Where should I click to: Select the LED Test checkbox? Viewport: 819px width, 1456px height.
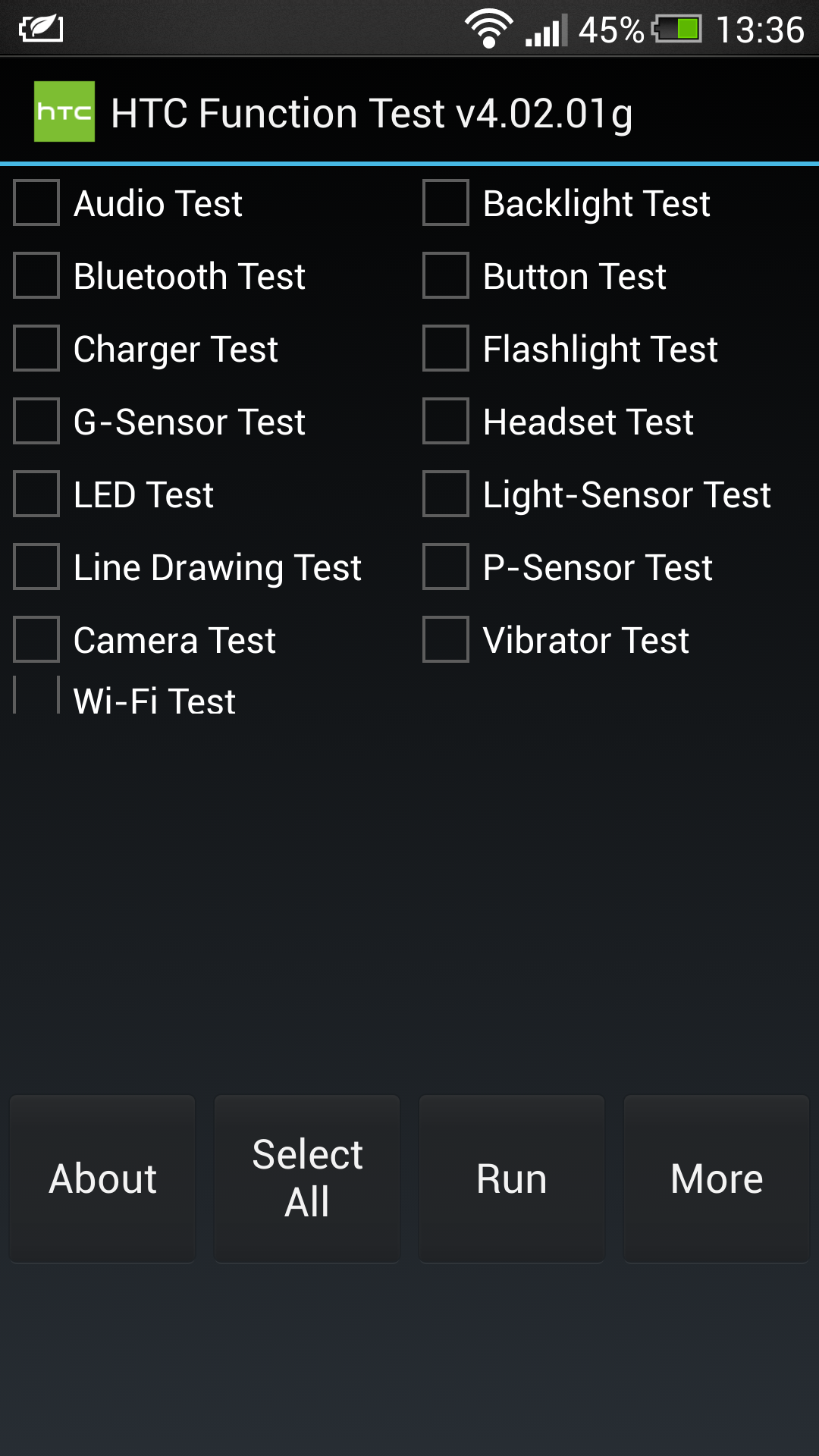36,494
